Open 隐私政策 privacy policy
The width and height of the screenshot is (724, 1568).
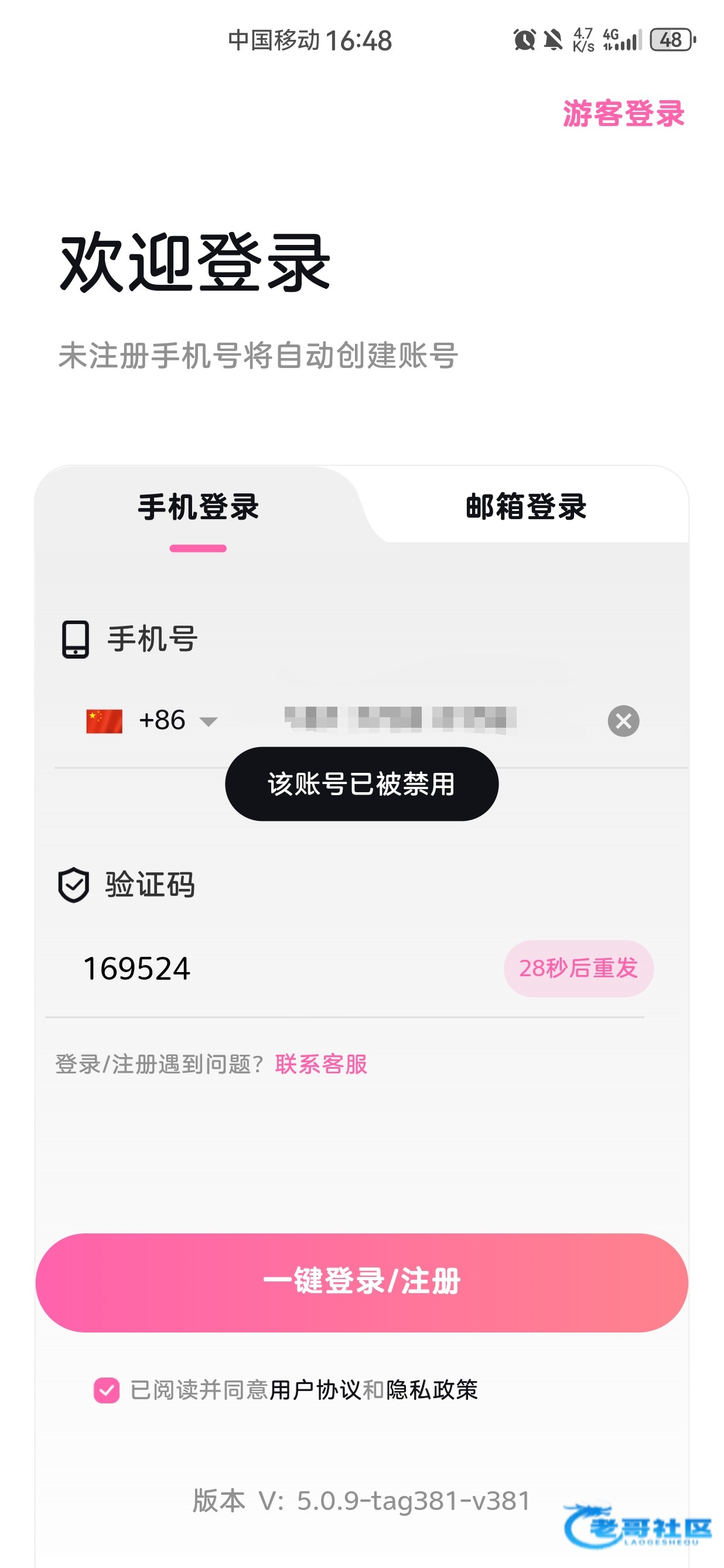click(x=431, y=1390)
